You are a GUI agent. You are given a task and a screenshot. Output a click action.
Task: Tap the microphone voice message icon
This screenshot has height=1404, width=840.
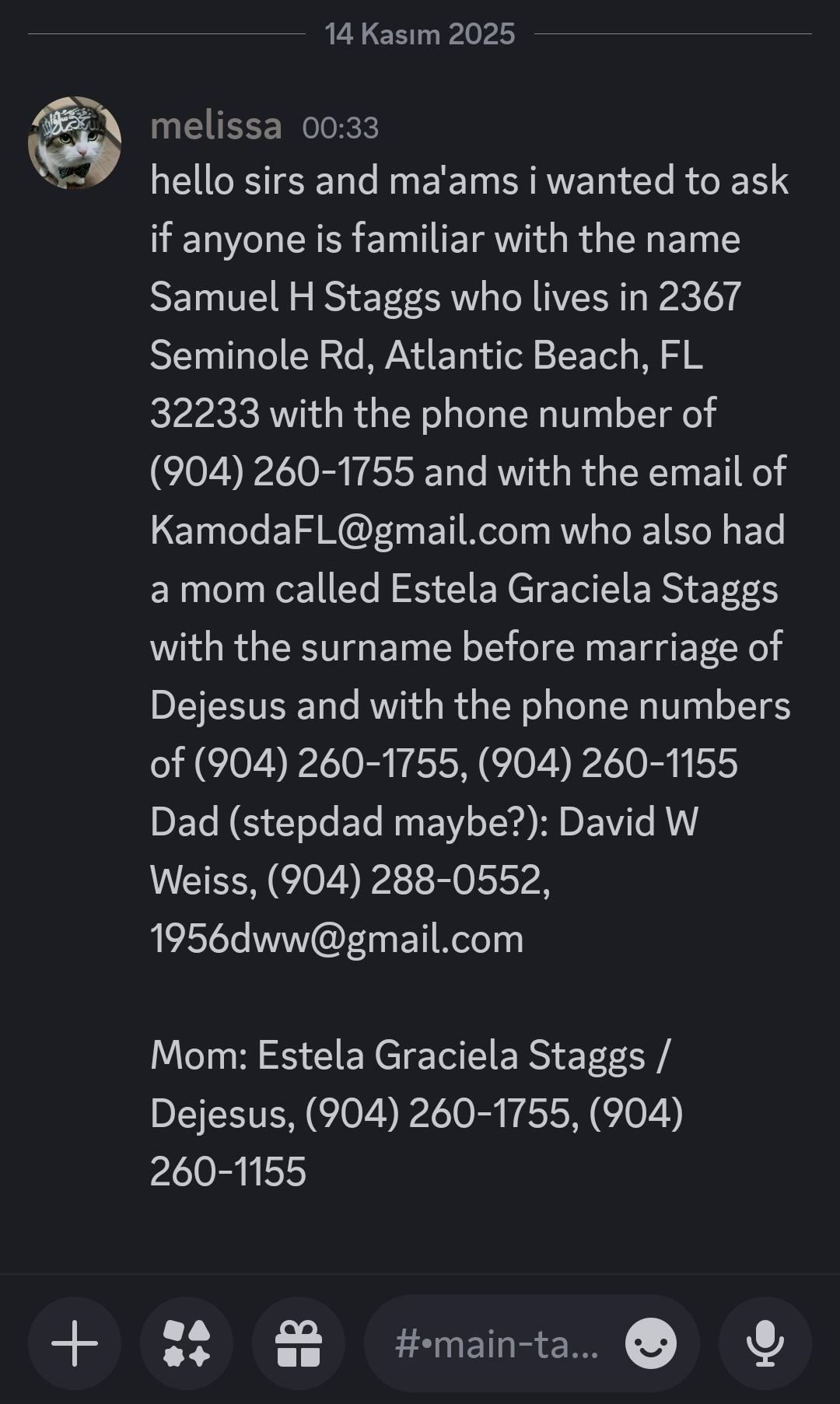click(x=765, y=1343)
